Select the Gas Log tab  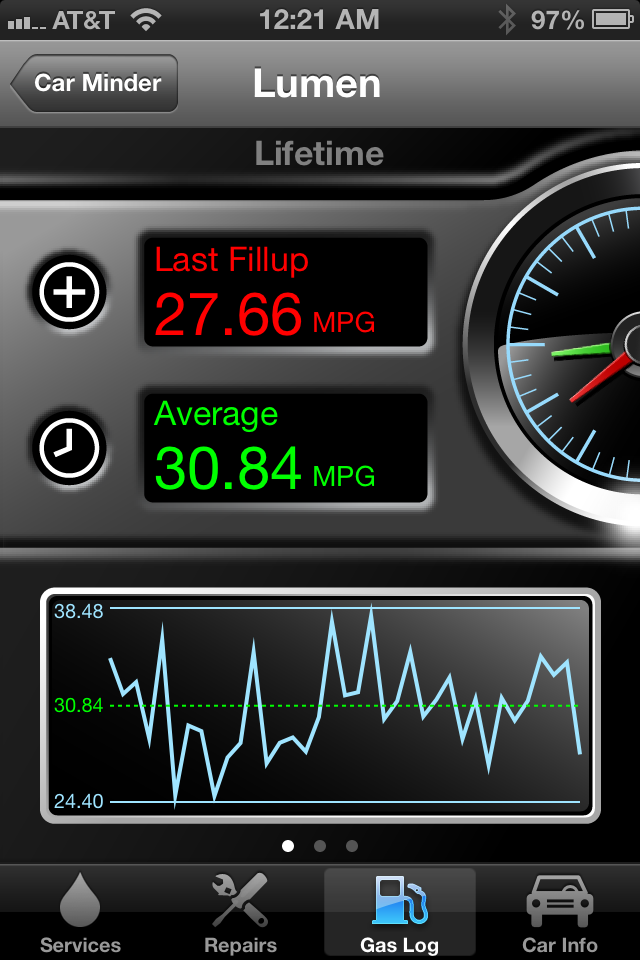coord(399,913)
